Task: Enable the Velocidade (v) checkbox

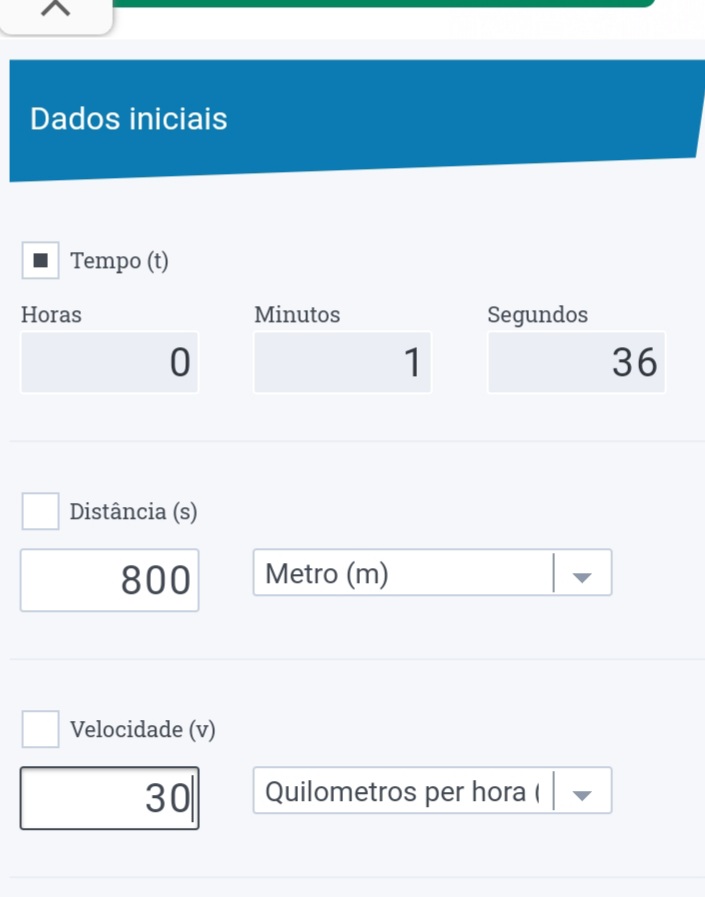Action: [x=40, y=729]
